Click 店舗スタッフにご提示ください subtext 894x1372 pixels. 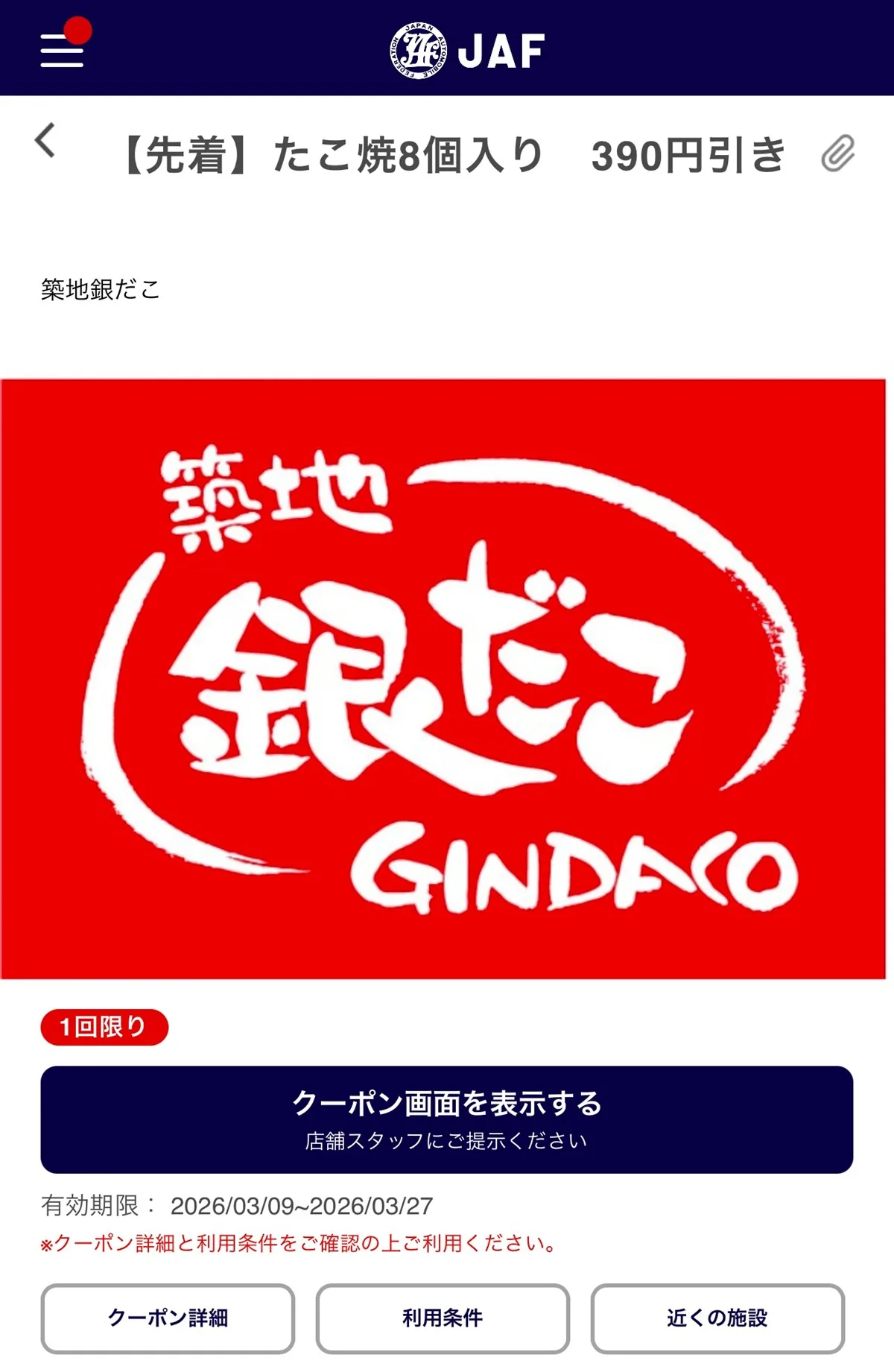447,1138
